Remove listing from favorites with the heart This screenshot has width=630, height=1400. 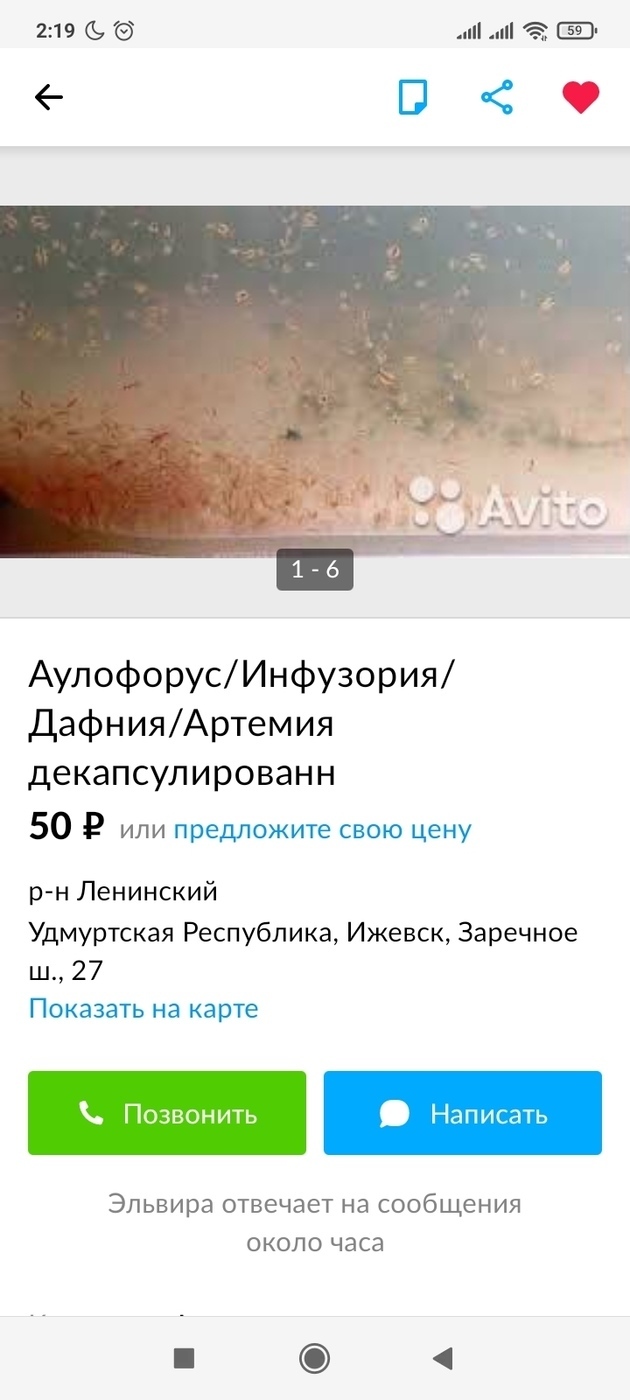[580, 97]
